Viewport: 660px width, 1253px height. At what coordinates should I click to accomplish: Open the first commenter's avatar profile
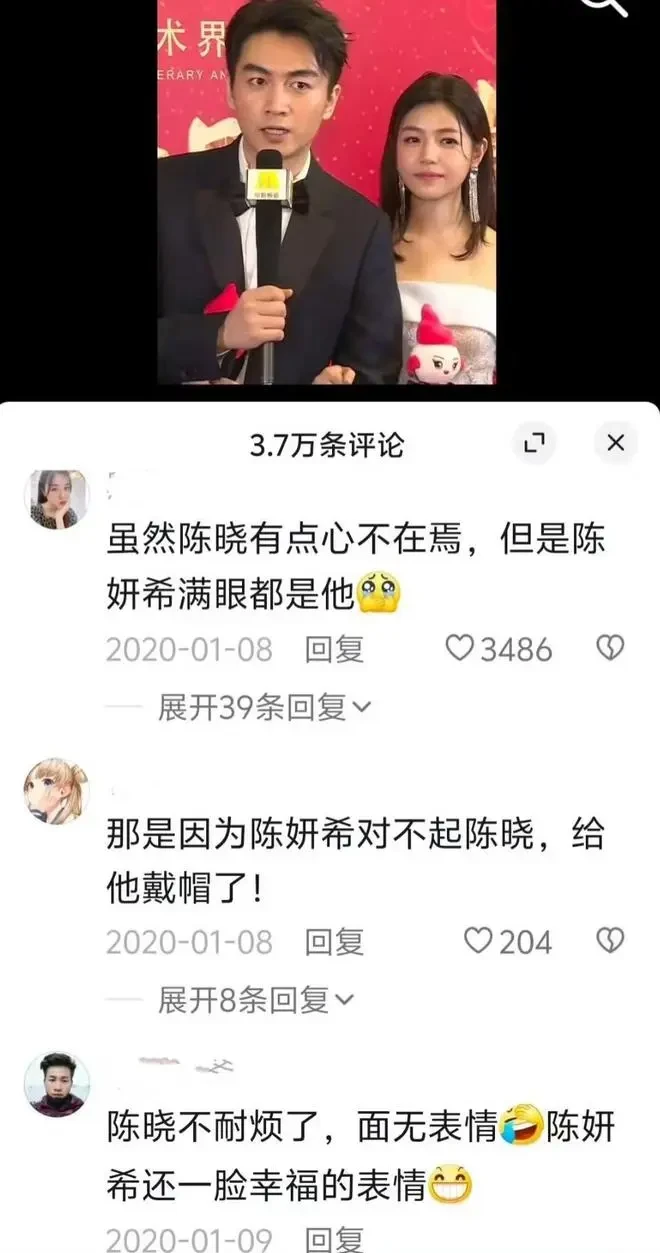(x=57, y=499)
